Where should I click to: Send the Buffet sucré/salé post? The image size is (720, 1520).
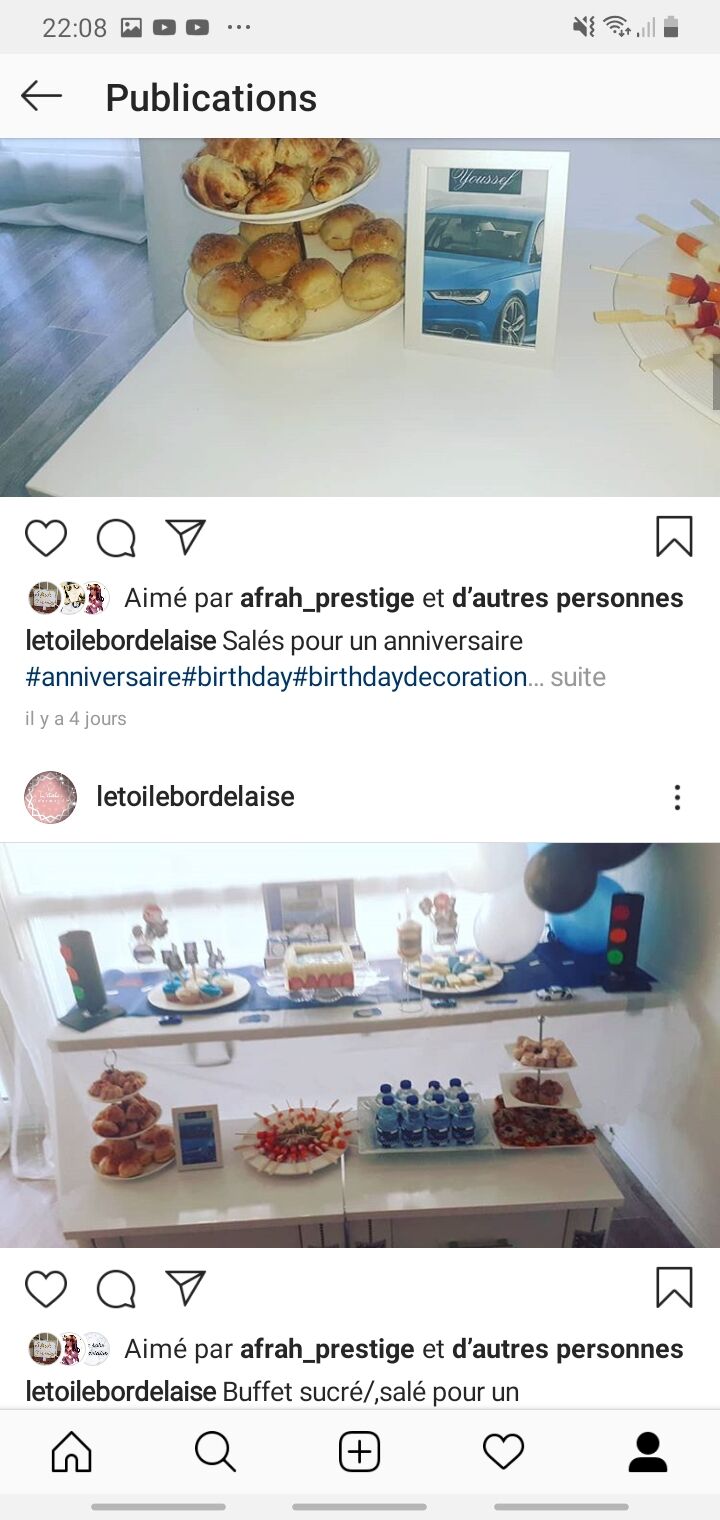186,1288
